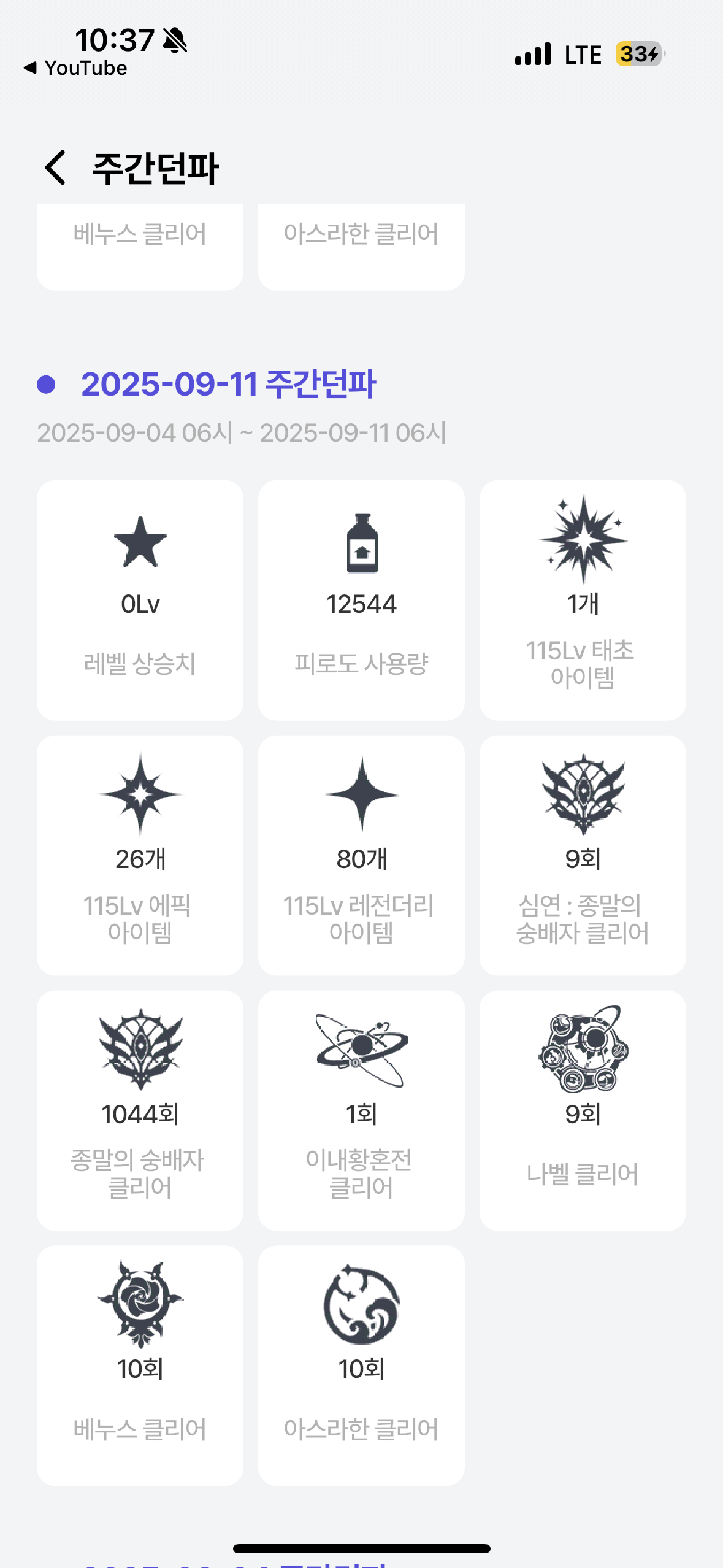This screenshot has width=723, height=1568.
Task: Return to YouTube via the status bar link
Action: point(75,68)
